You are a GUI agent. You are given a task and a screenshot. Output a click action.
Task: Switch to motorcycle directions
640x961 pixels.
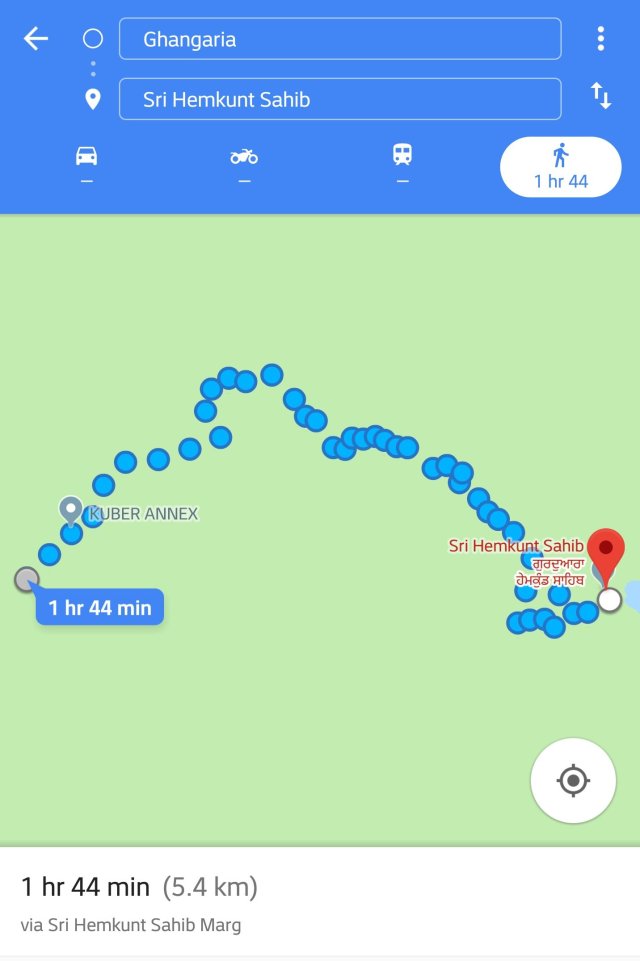[x=244, y=165]
